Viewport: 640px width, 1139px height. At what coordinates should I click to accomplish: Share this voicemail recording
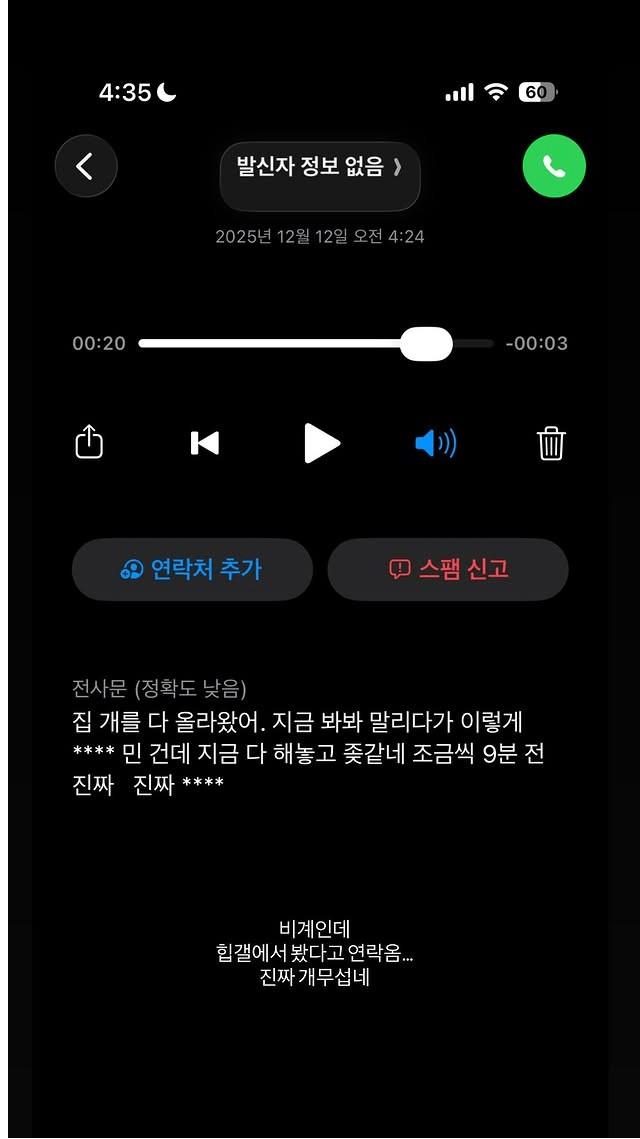pos(90,442)
